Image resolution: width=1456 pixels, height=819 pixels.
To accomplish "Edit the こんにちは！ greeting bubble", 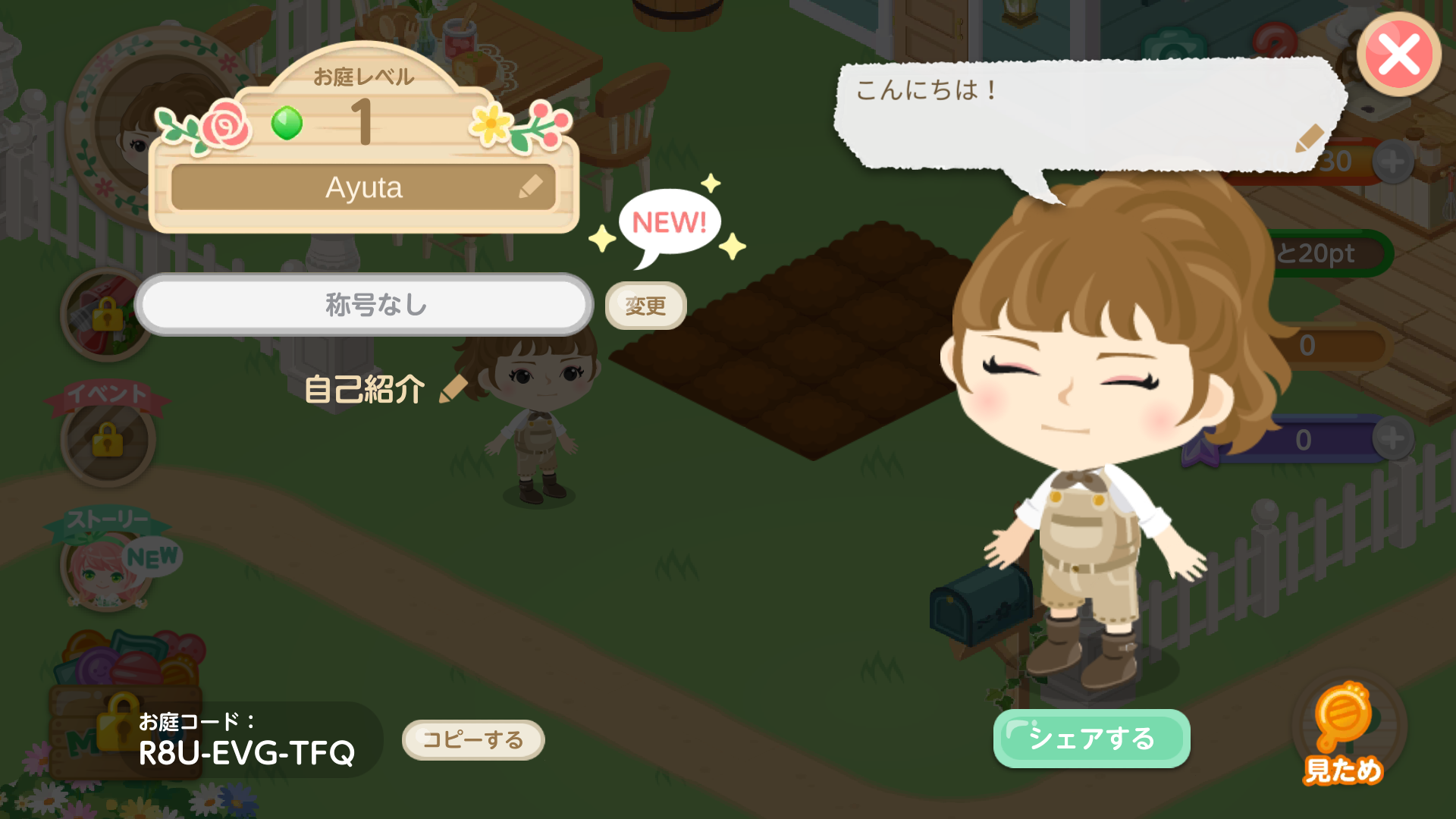I will click(x=1309, y=140).
